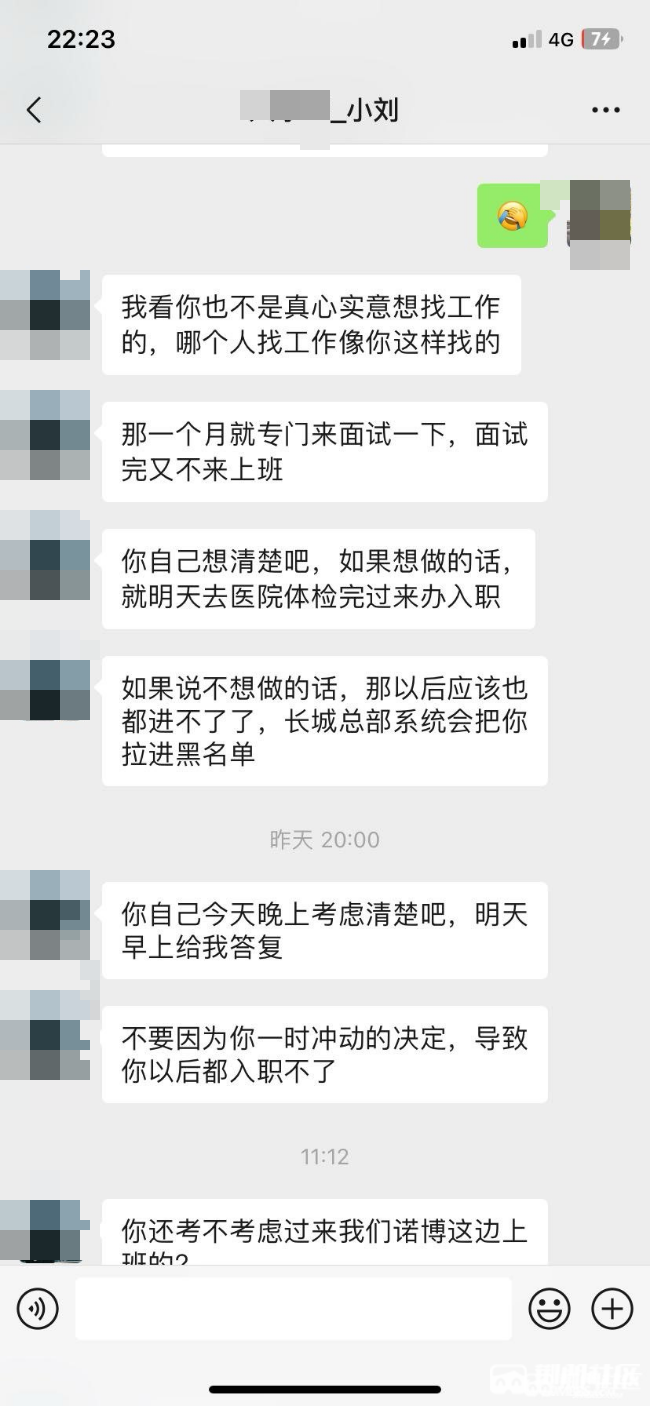Image resolution: width=650 pixels, height=1406 pixels.
Task: Focus the message text field
Action: pos(293,1308)
